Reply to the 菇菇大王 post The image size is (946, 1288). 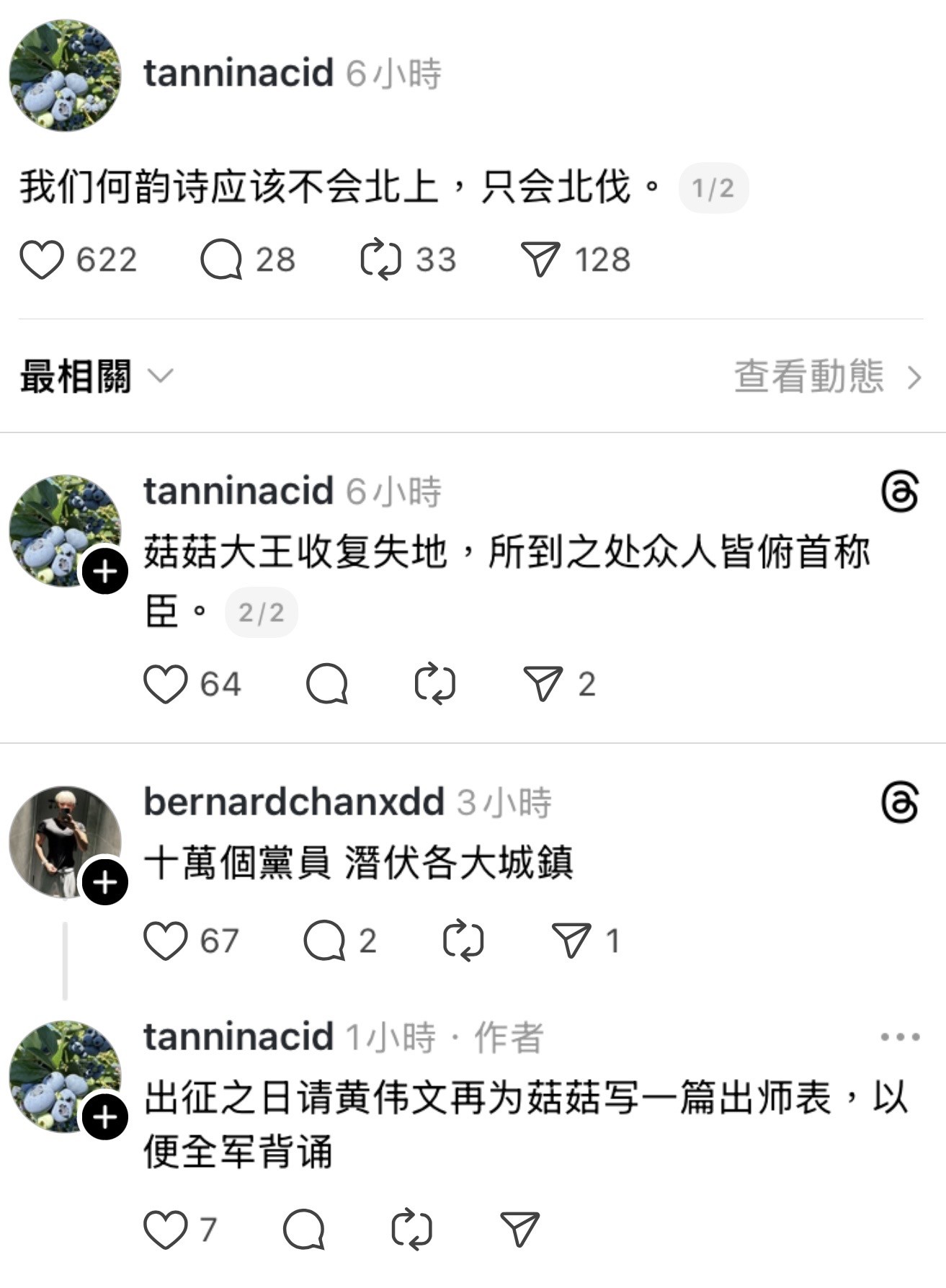(327, 684)
